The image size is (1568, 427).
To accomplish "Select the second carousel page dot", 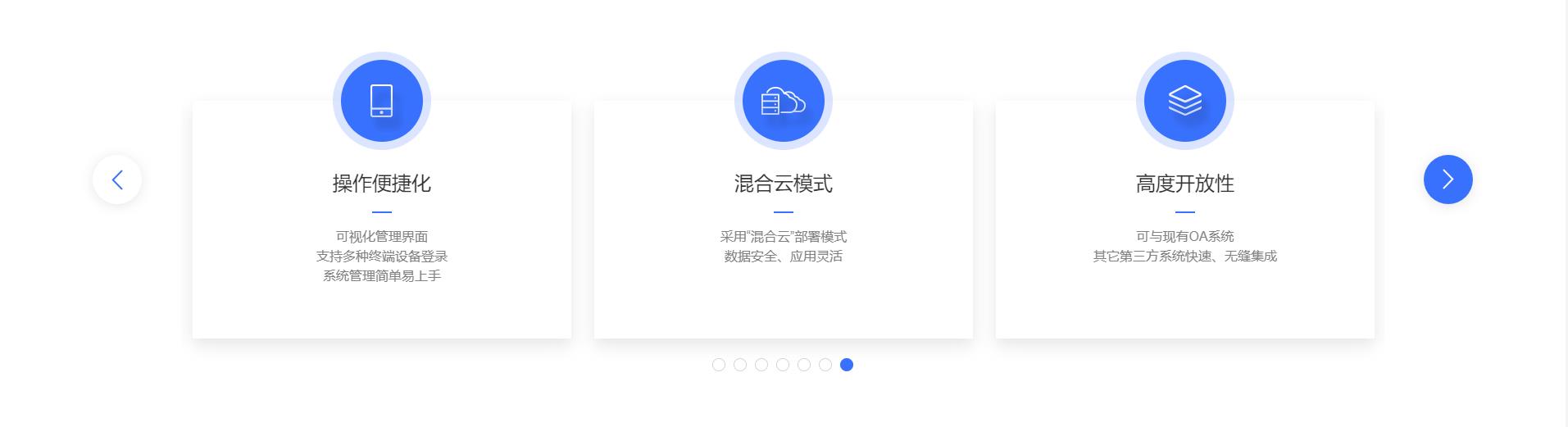I will [740, 365].
